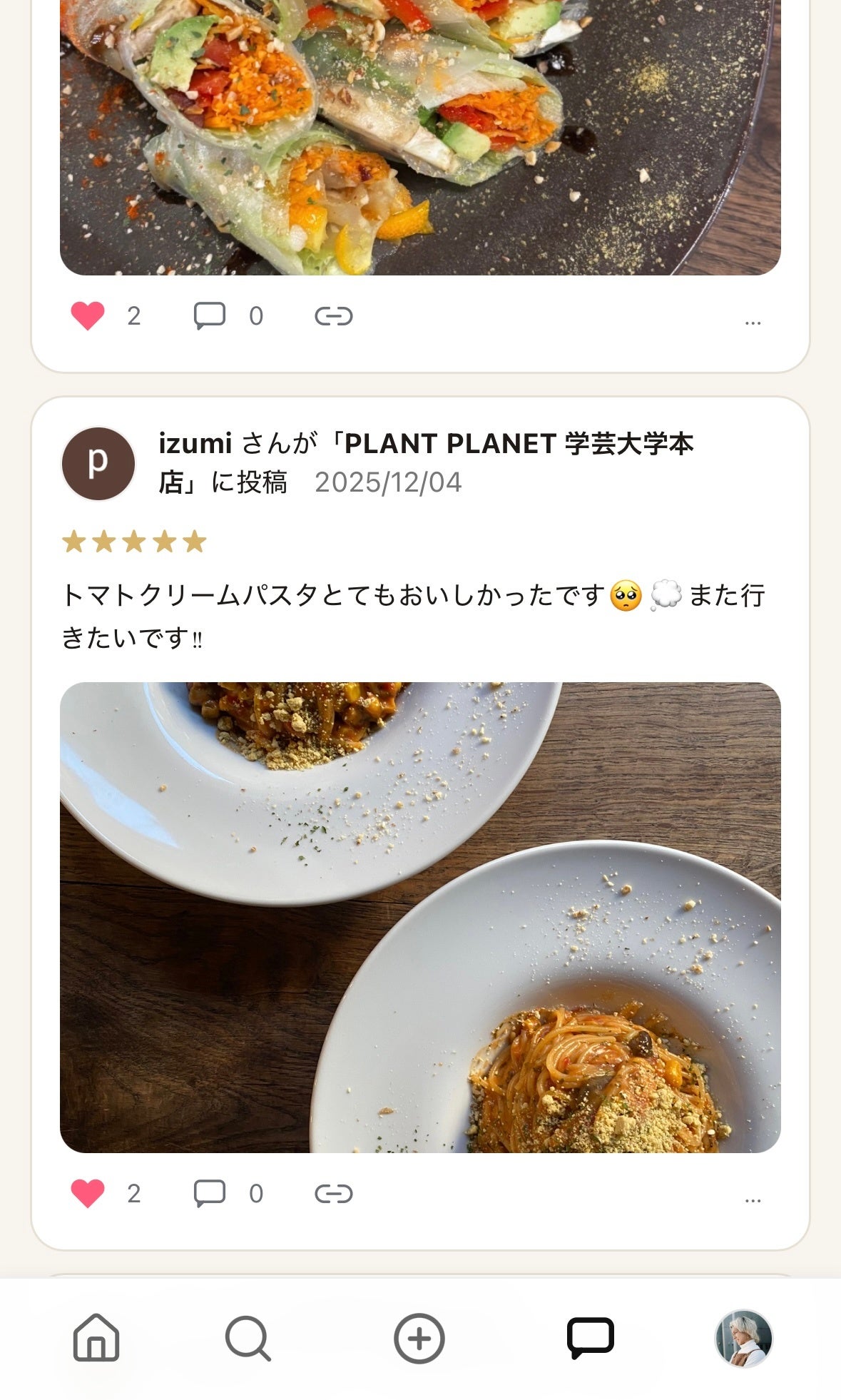841x1400 pixels.
Task: Open the spring roll photo
Action: tap(420, 136)
